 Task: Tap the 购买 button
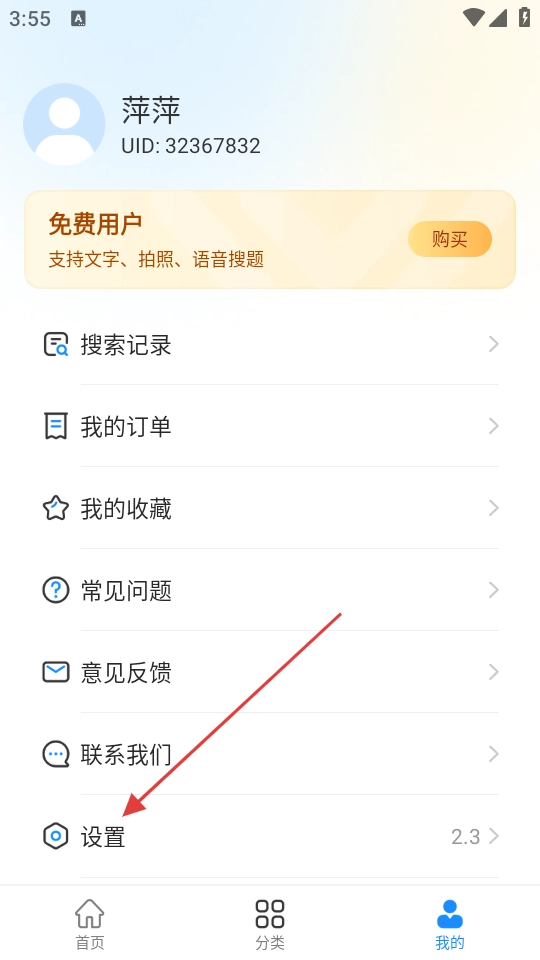coord(449,239)
